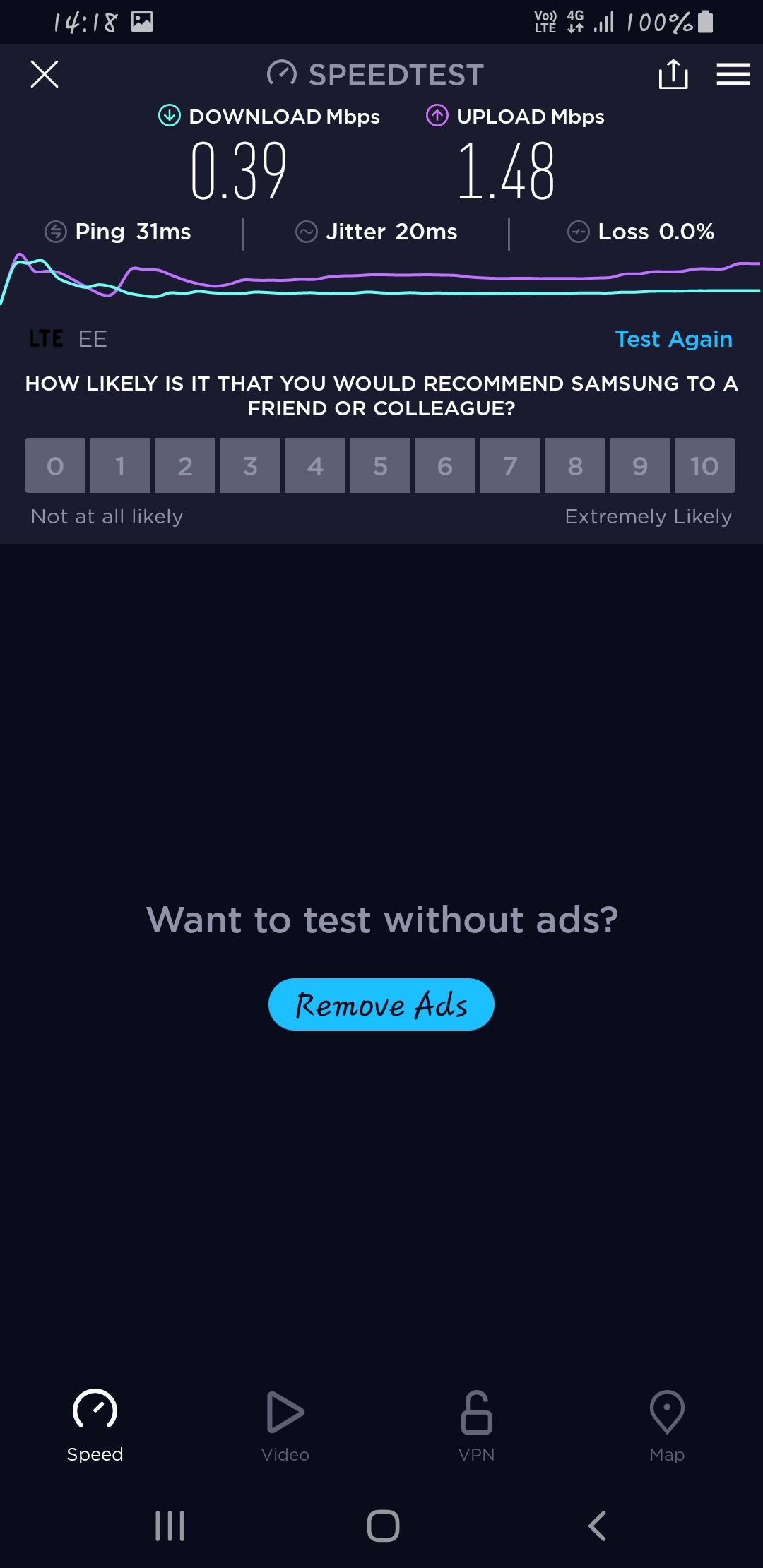Tap the Remove Ads button
Viewport: 763px width, 1568px height.
coord(381,1004)
